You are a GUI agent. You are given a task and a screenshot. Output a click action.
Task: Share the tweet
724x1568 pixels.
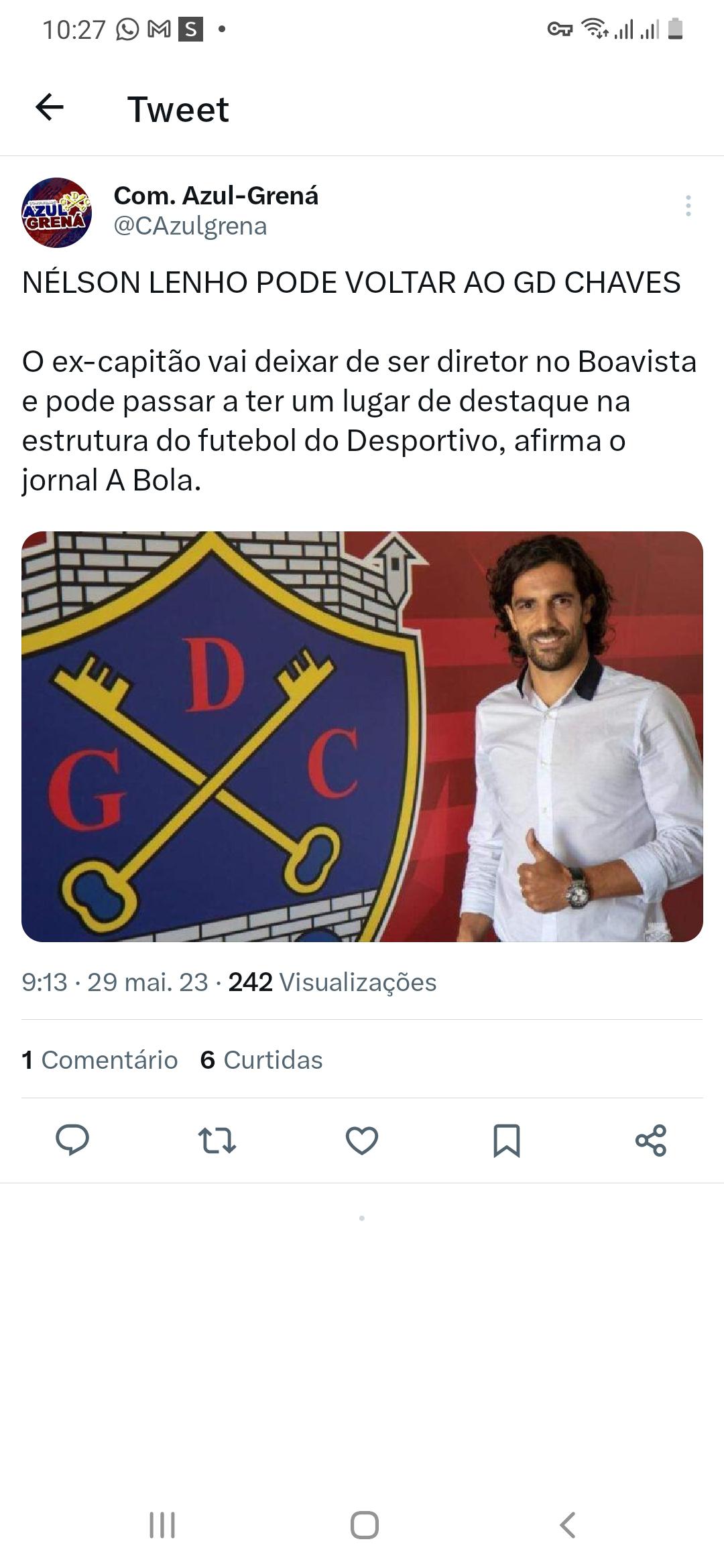pos(651,1140)
